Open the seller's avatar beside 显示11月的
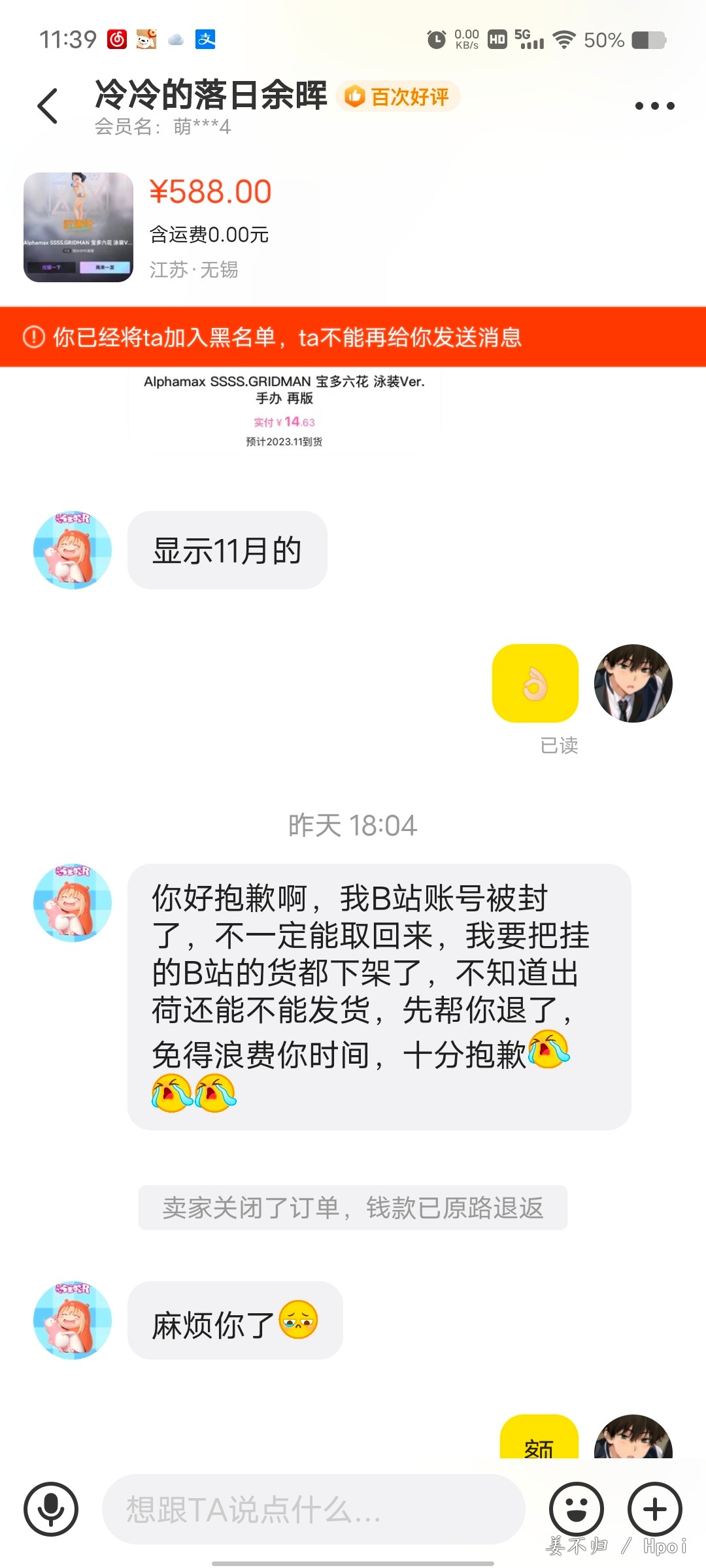This screenshot has width=706, height=1568. (x=73, y=550)
